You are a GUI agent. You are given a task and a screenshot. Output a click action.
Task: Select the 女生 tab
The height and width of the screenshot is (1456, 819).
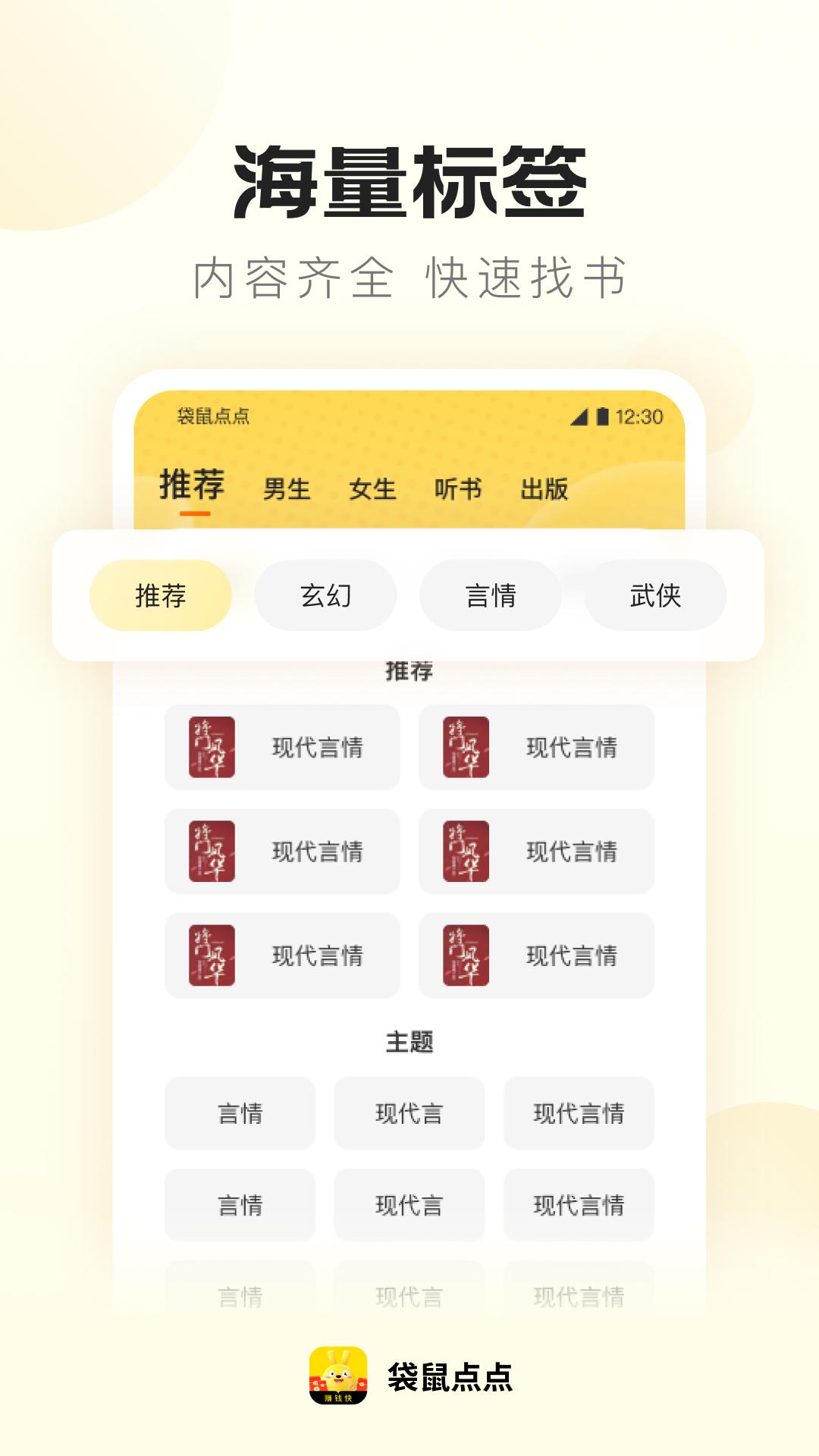tap(372, 489)
